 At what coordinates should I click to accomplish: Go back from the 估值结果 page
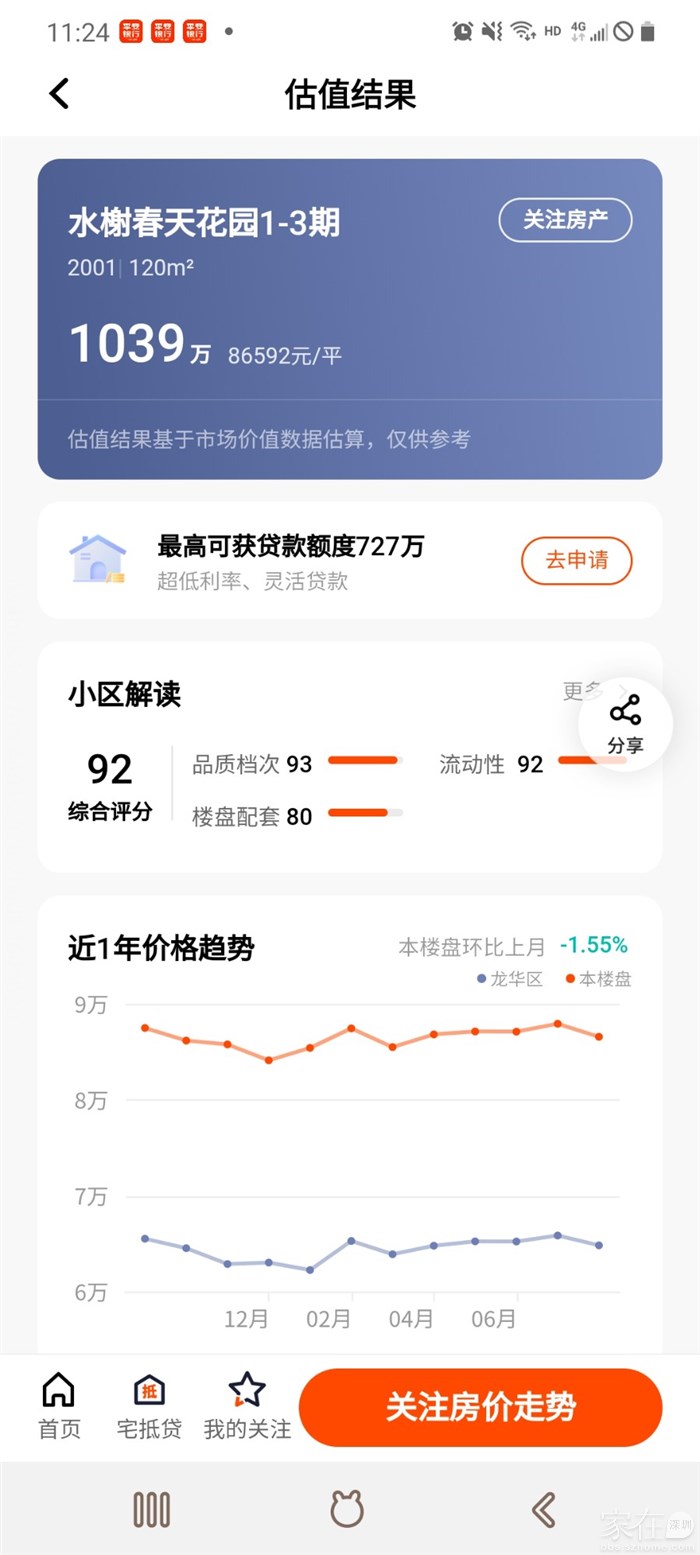60,94
